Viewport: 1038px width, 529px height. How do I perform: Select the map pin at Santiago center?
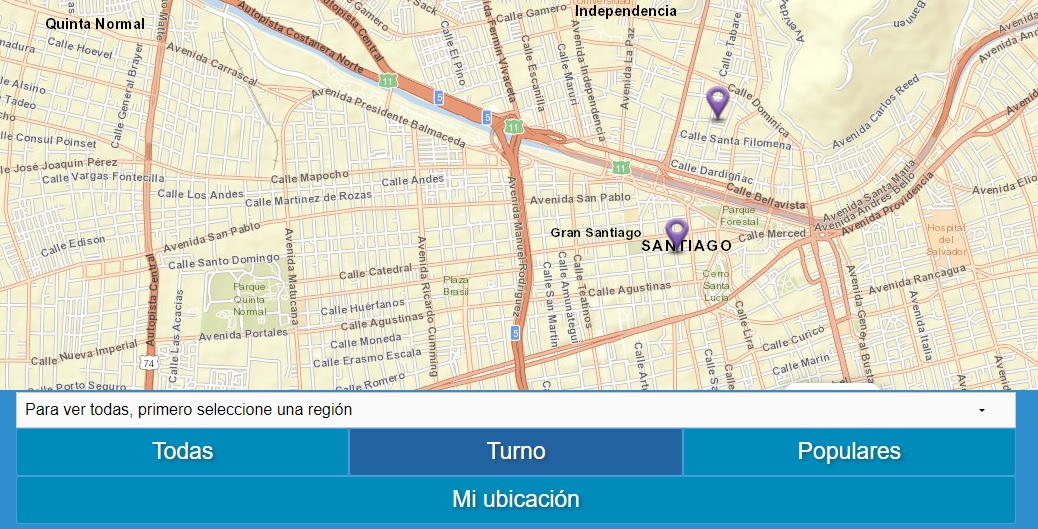tap(677, 234)
